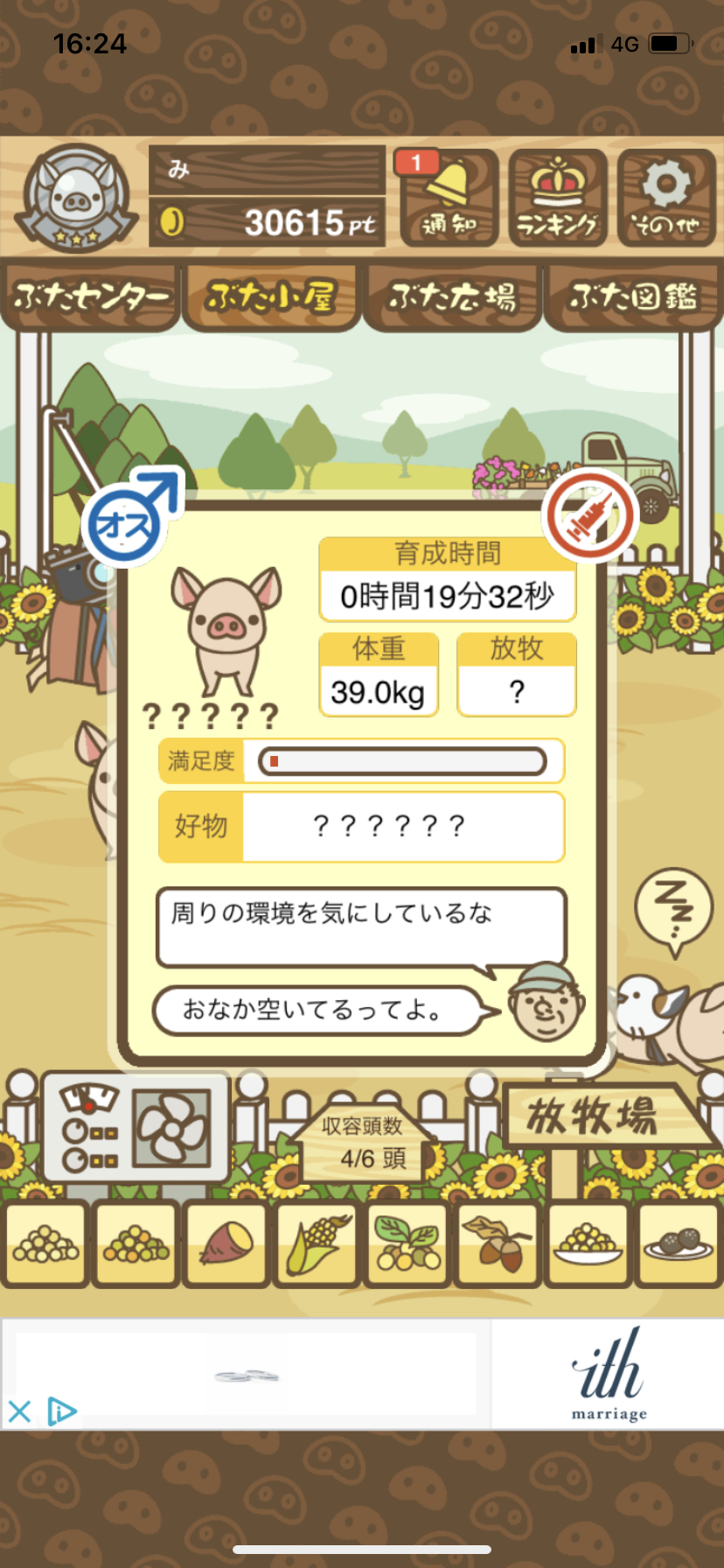Tap the farmer's おなか空いてるってよ speech bubble

click(x=319, y=1010)
